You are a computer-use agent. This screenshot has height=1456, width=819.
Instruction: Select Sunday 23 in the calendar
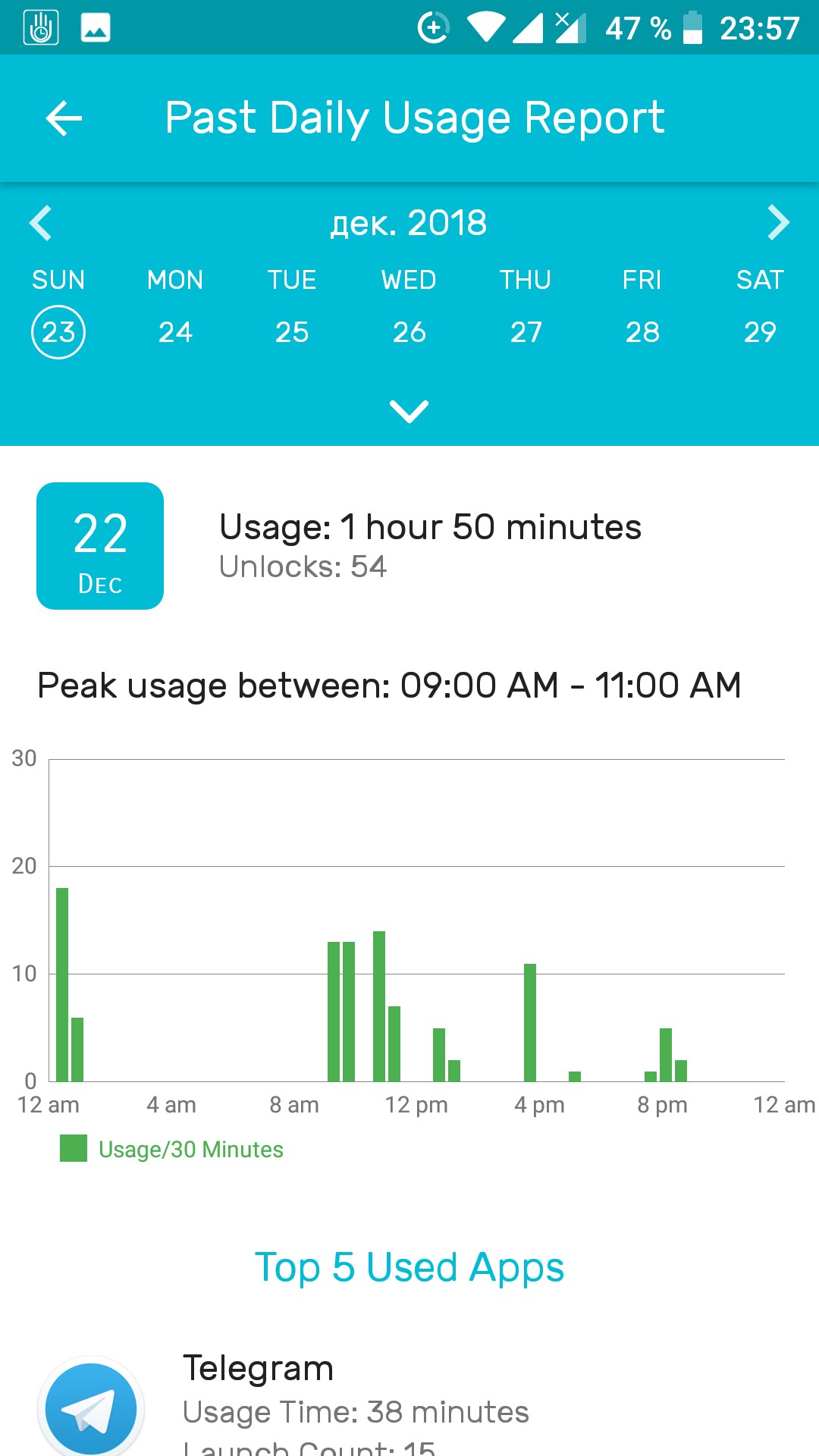pos(58,332)
